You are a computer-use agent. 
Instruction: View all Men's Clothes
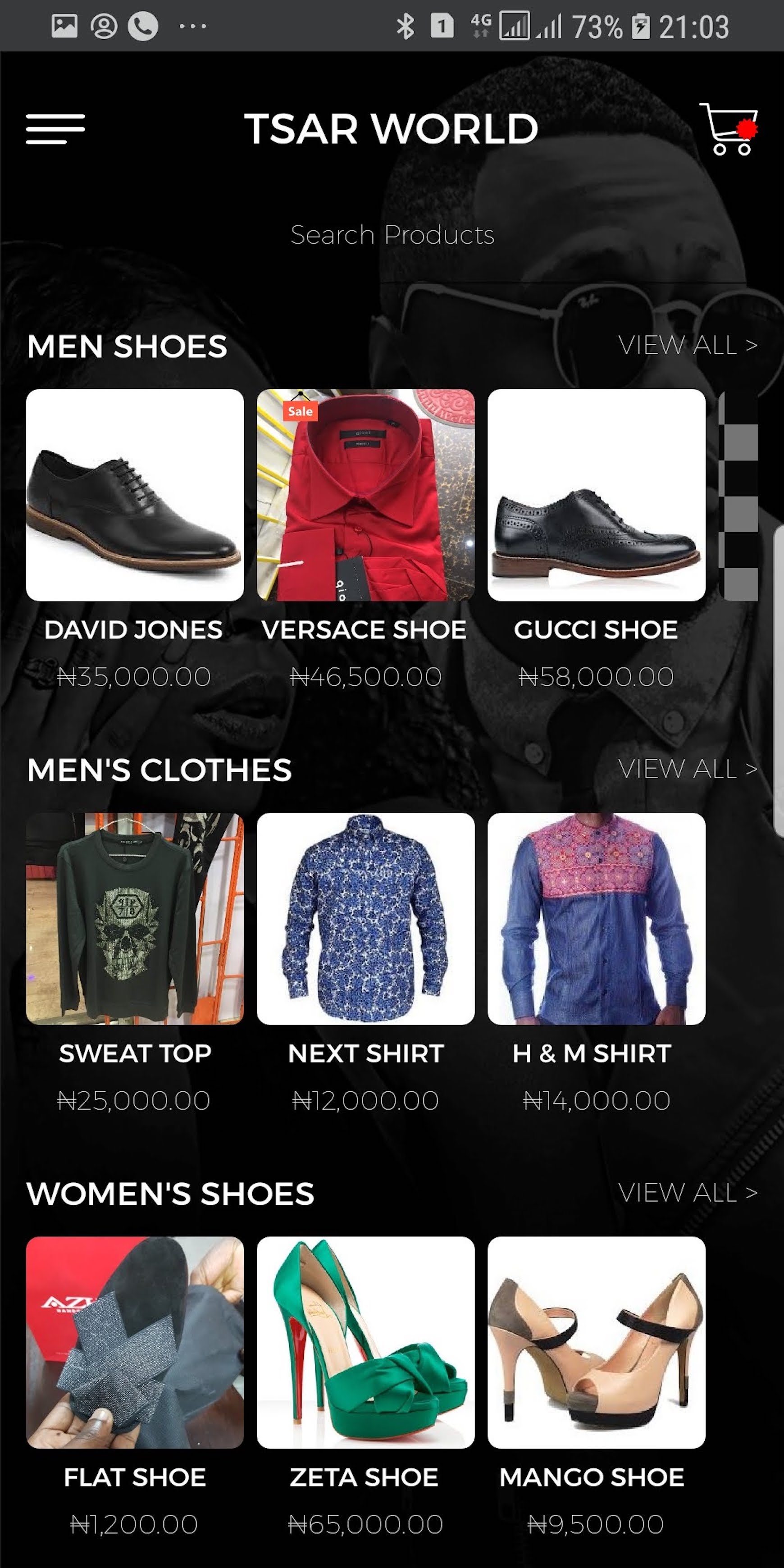click(x=687, y=769)
